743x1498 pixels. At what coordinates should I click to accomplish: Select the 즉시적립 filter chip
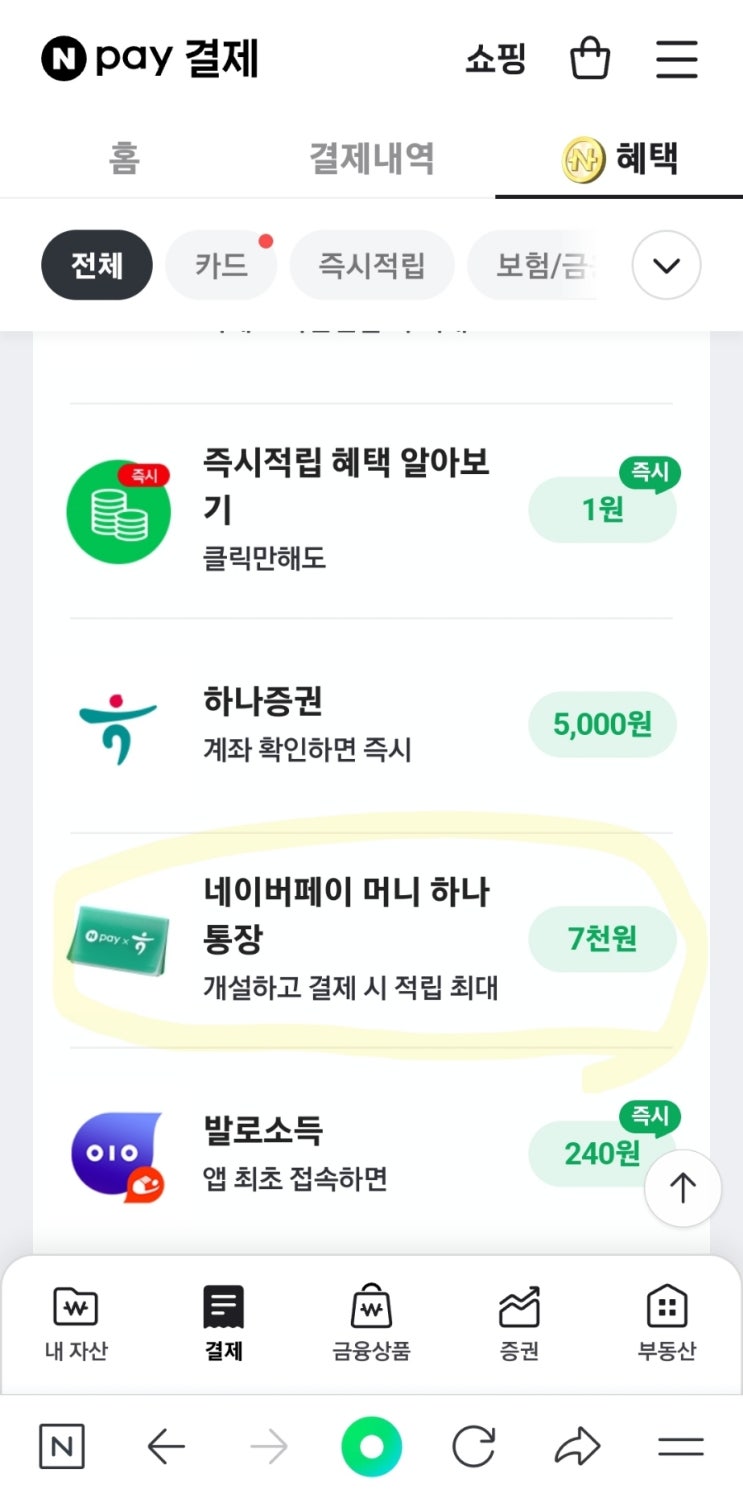click(x=372, y=265)
